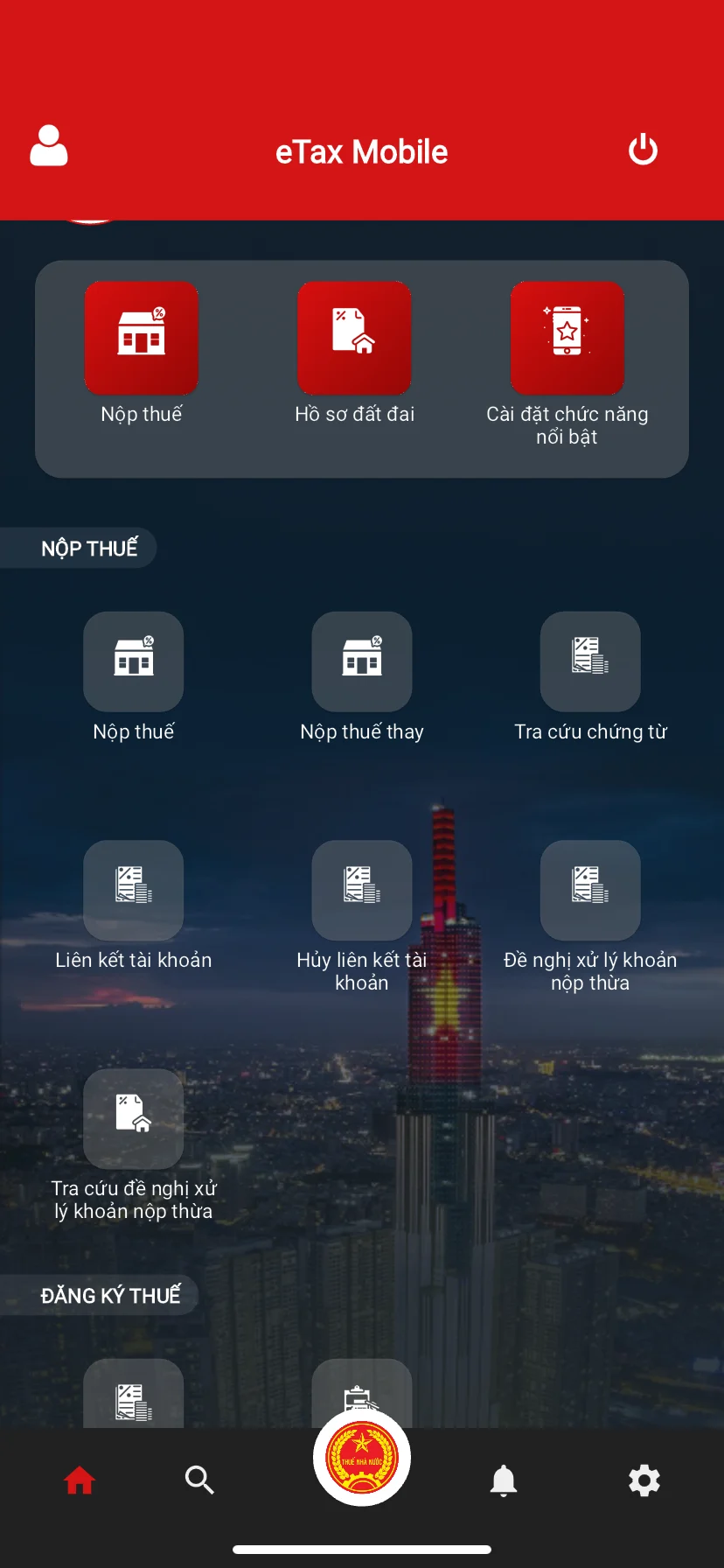
Task: Open notifications via the bell icon
Action: [505, 1480]
